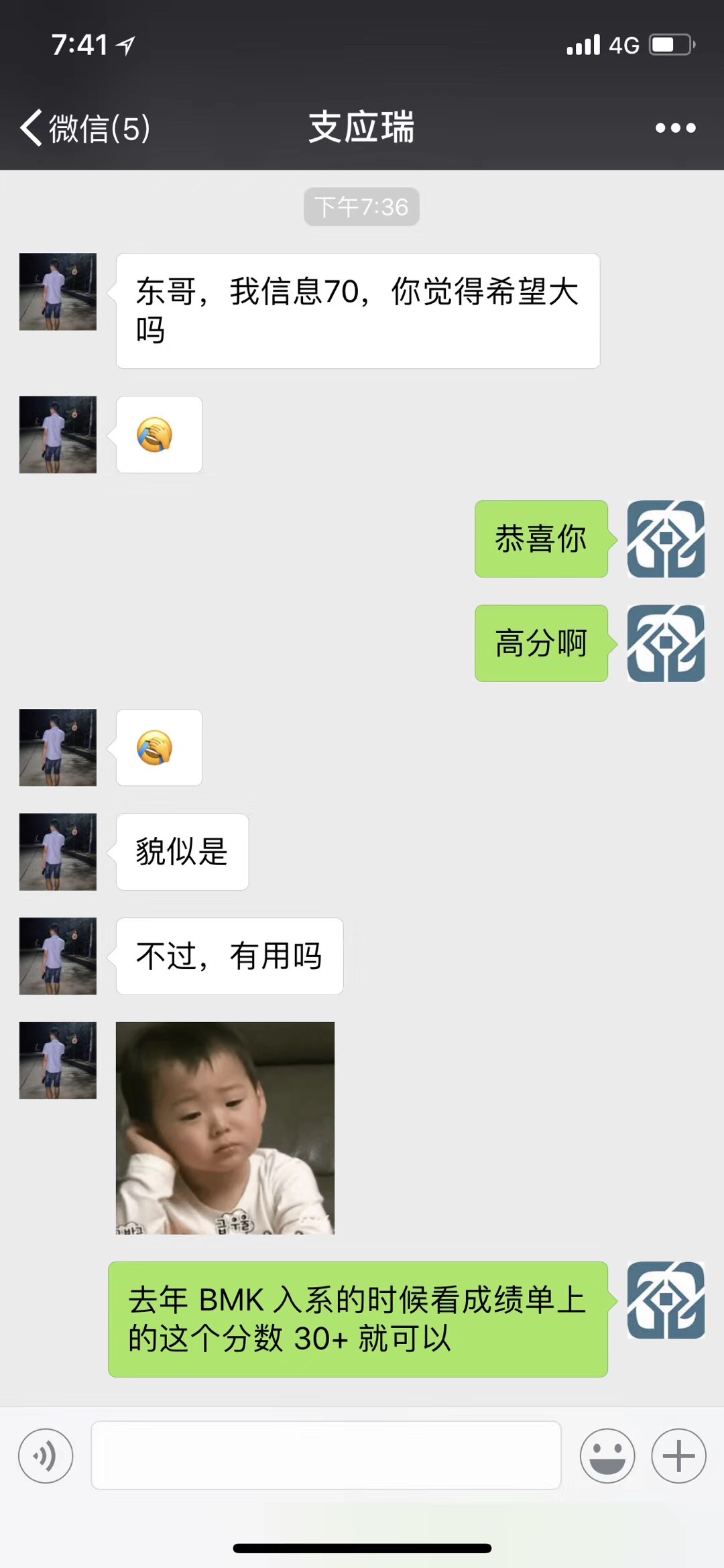Go back to the 微信 chat list
This screenshot has width=724, height=1568.
pos(84,127)
